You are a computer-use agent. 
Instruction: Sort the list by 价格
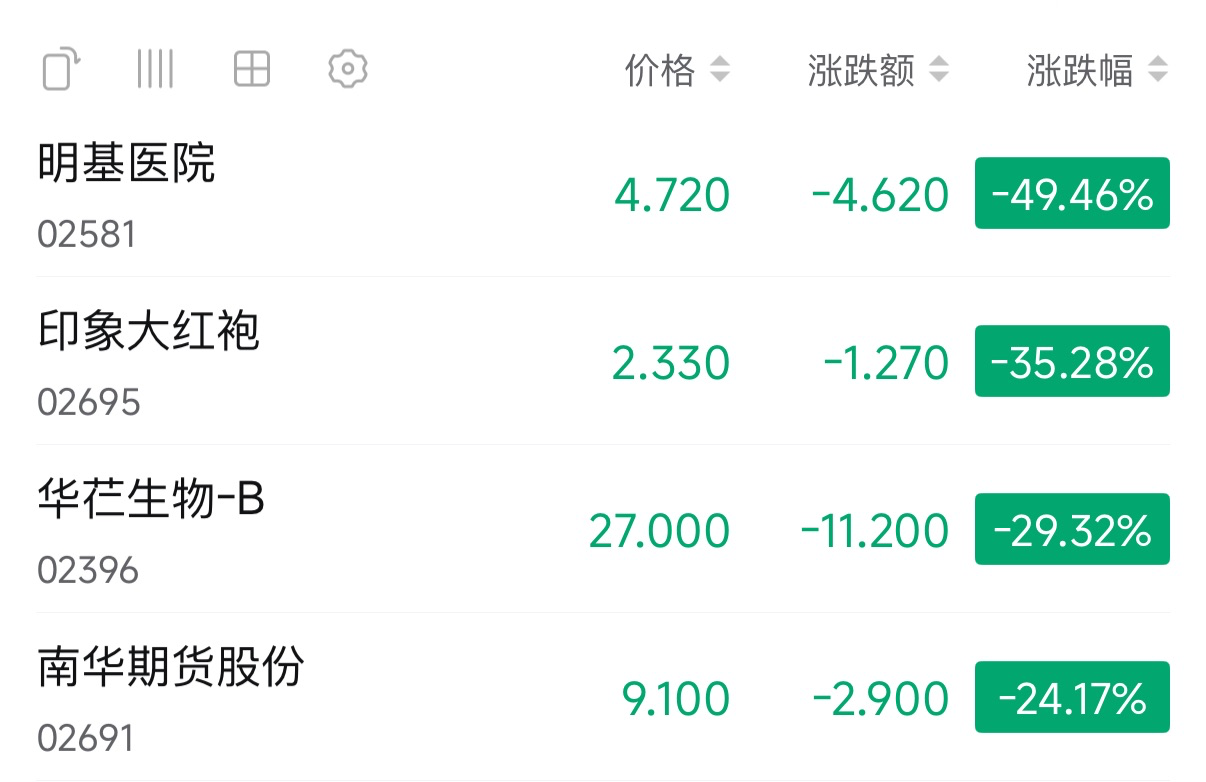[677, 71]
